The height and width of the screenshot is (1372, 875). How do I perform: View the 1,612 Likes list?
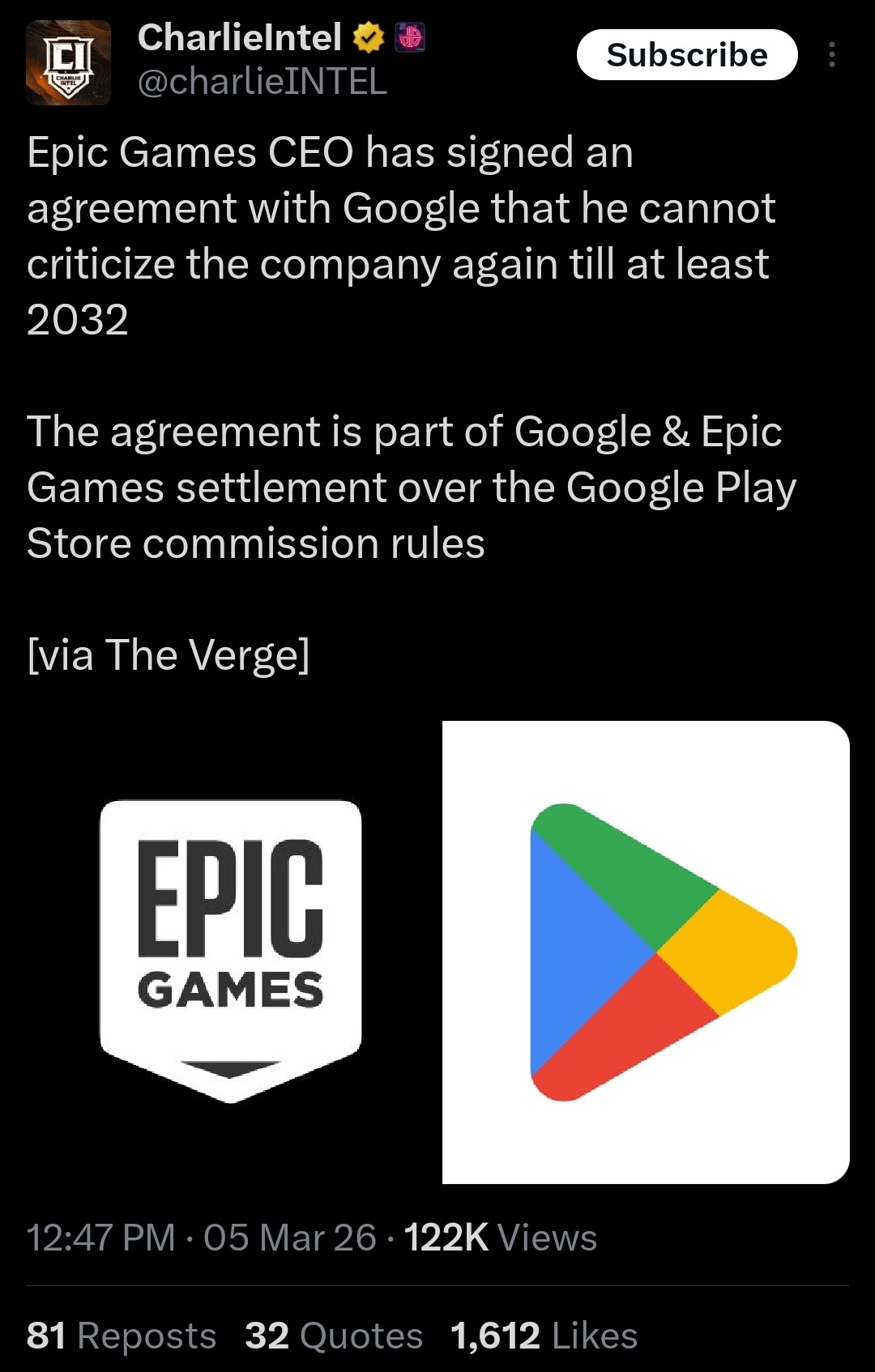click(x=544, y=1336)
